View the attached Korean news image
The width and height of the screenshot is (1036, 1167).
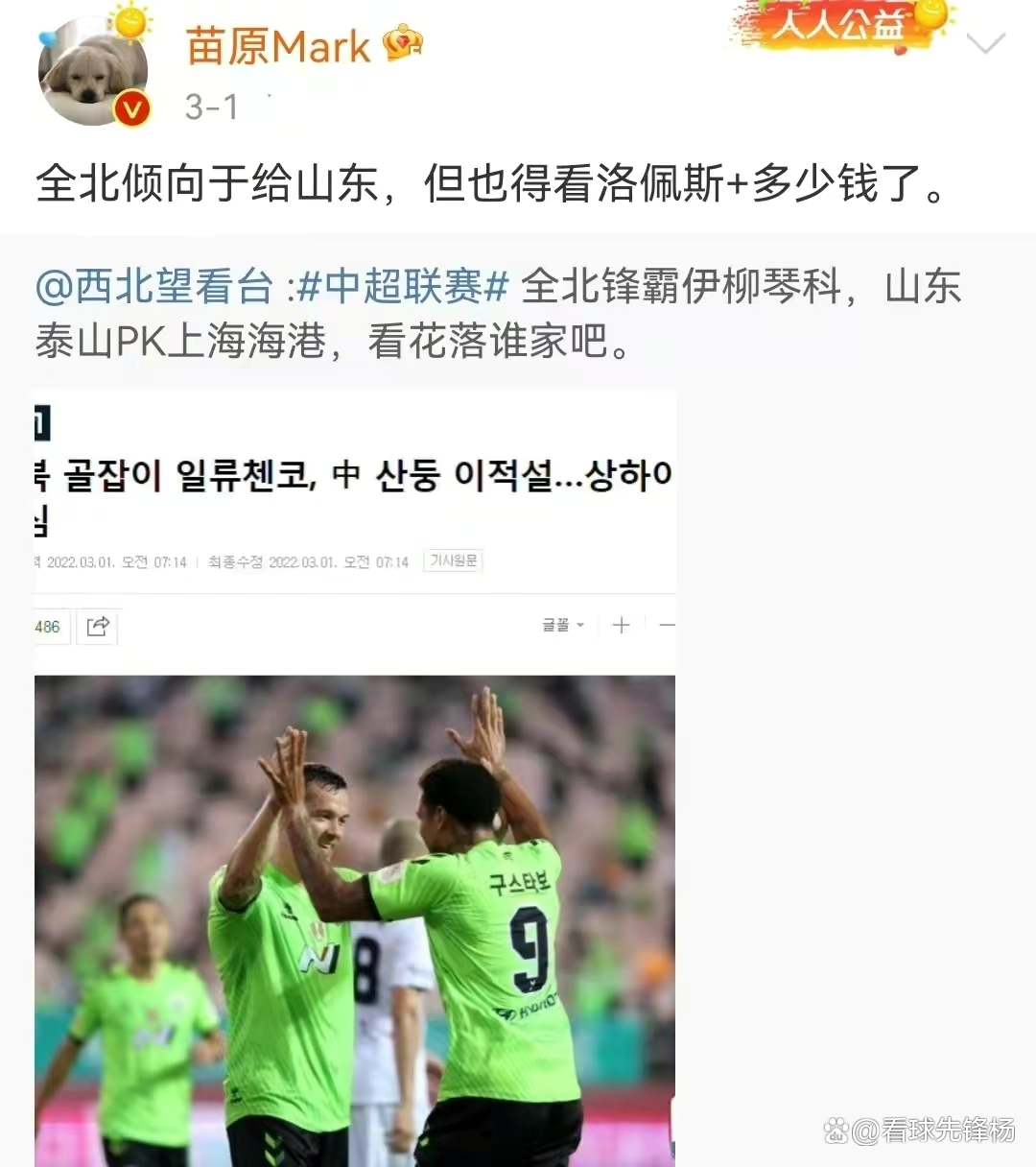click(355, 777)
